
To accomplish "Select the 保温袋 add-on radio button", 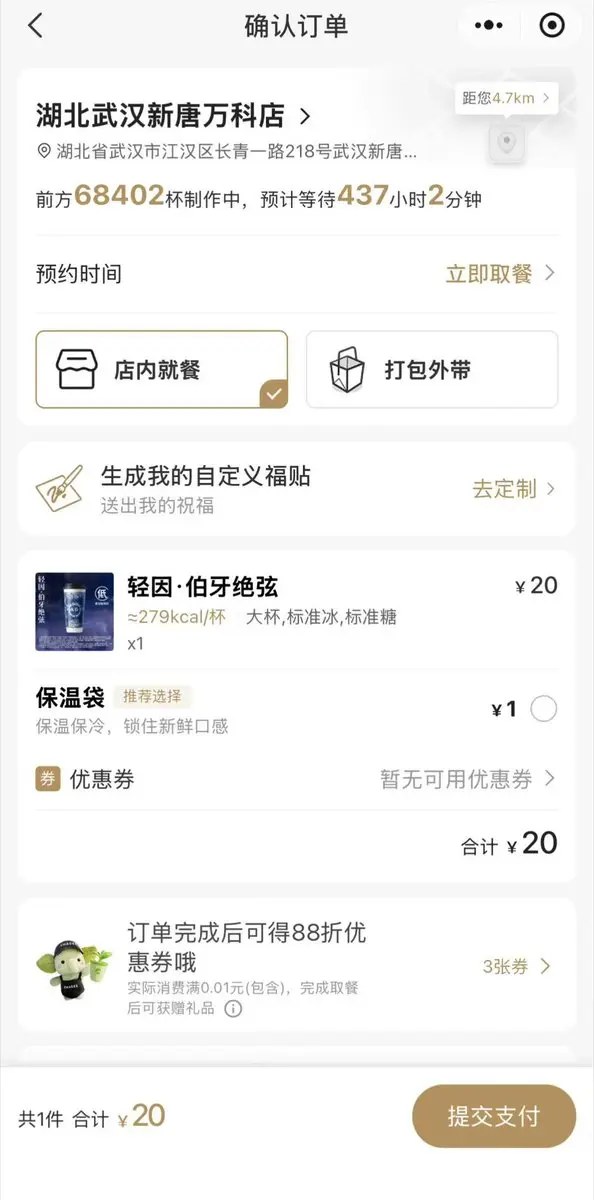I will tap(543, 709).
